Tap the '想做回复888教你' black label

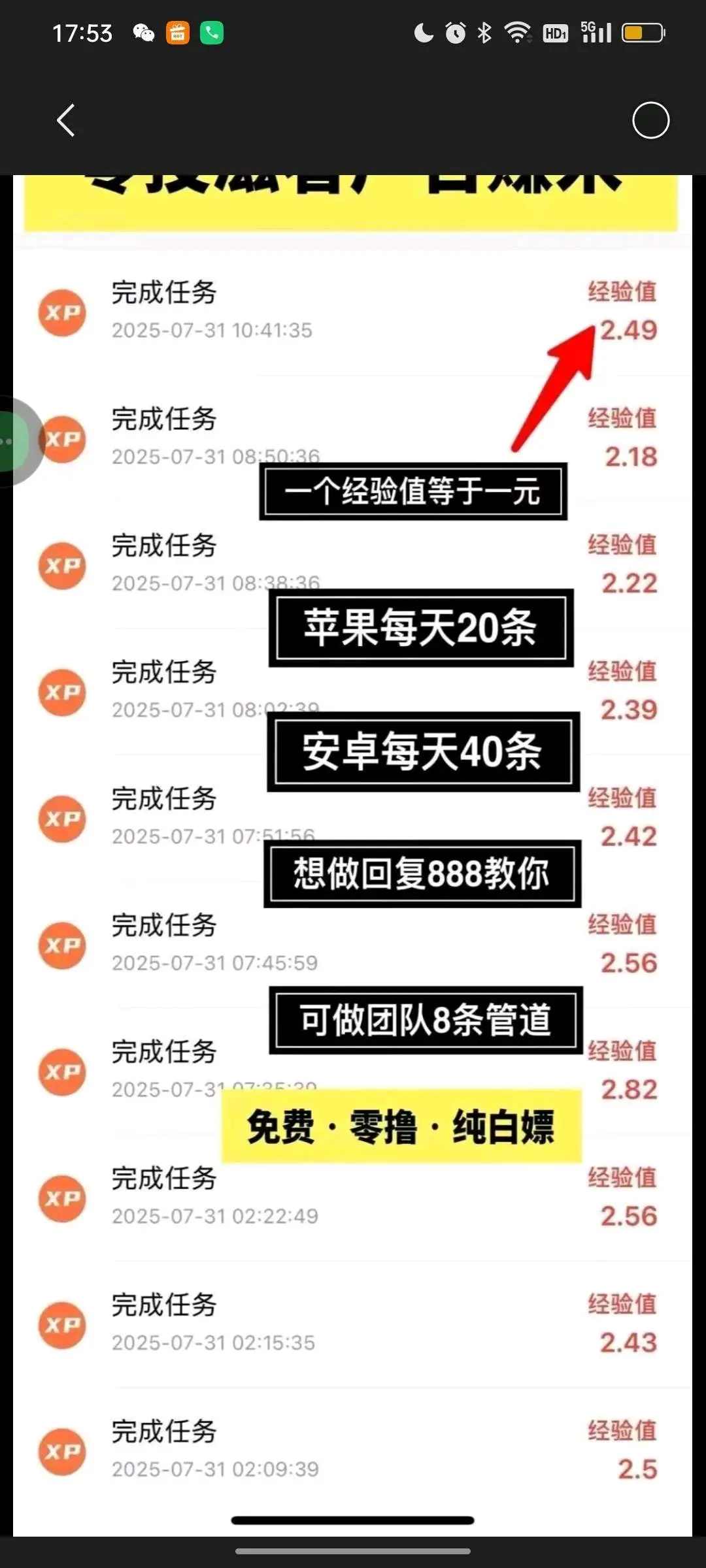[x=421, y=875]
